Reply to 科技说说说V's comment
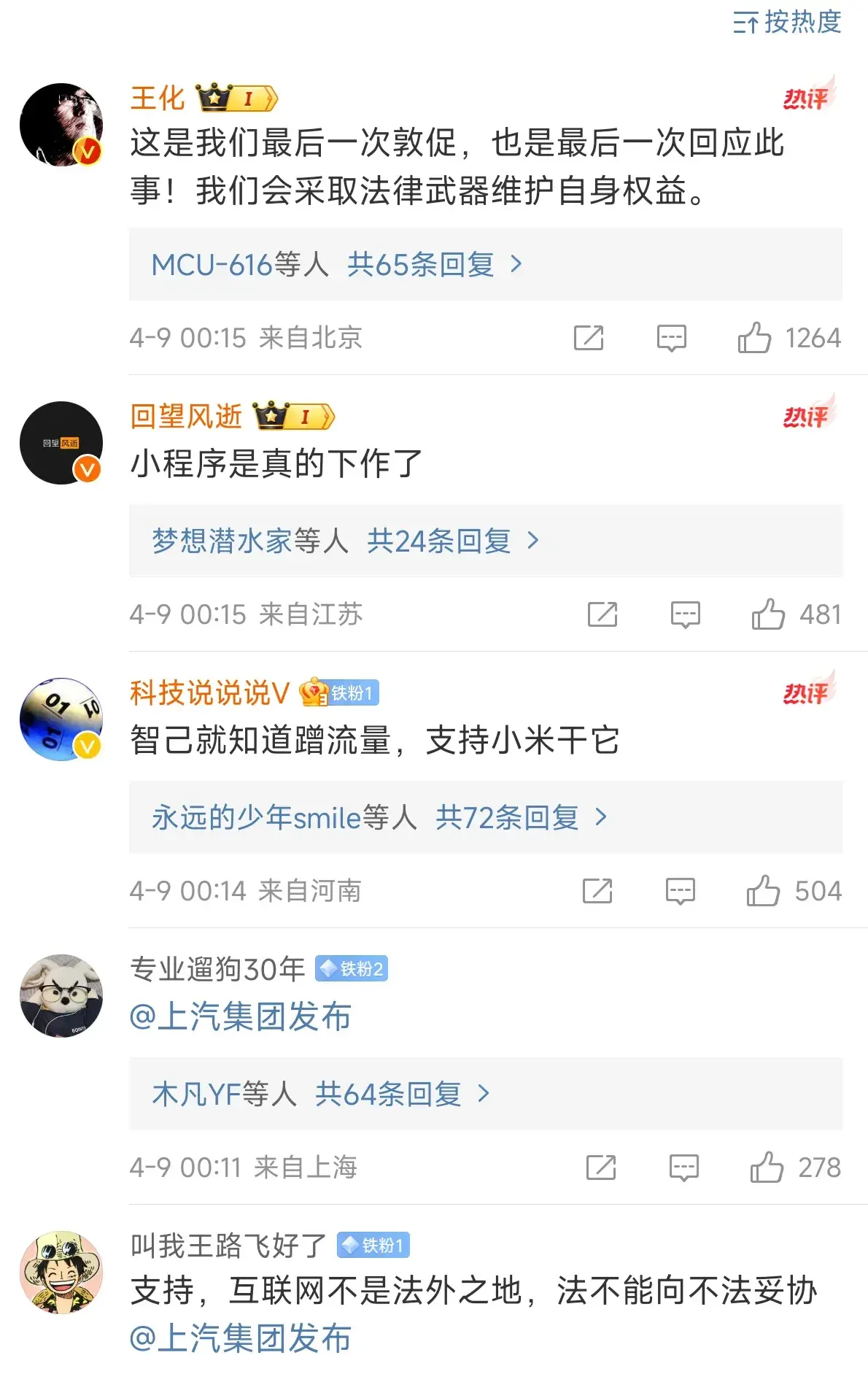The image size is (868, 1374). tap(680, 891)
